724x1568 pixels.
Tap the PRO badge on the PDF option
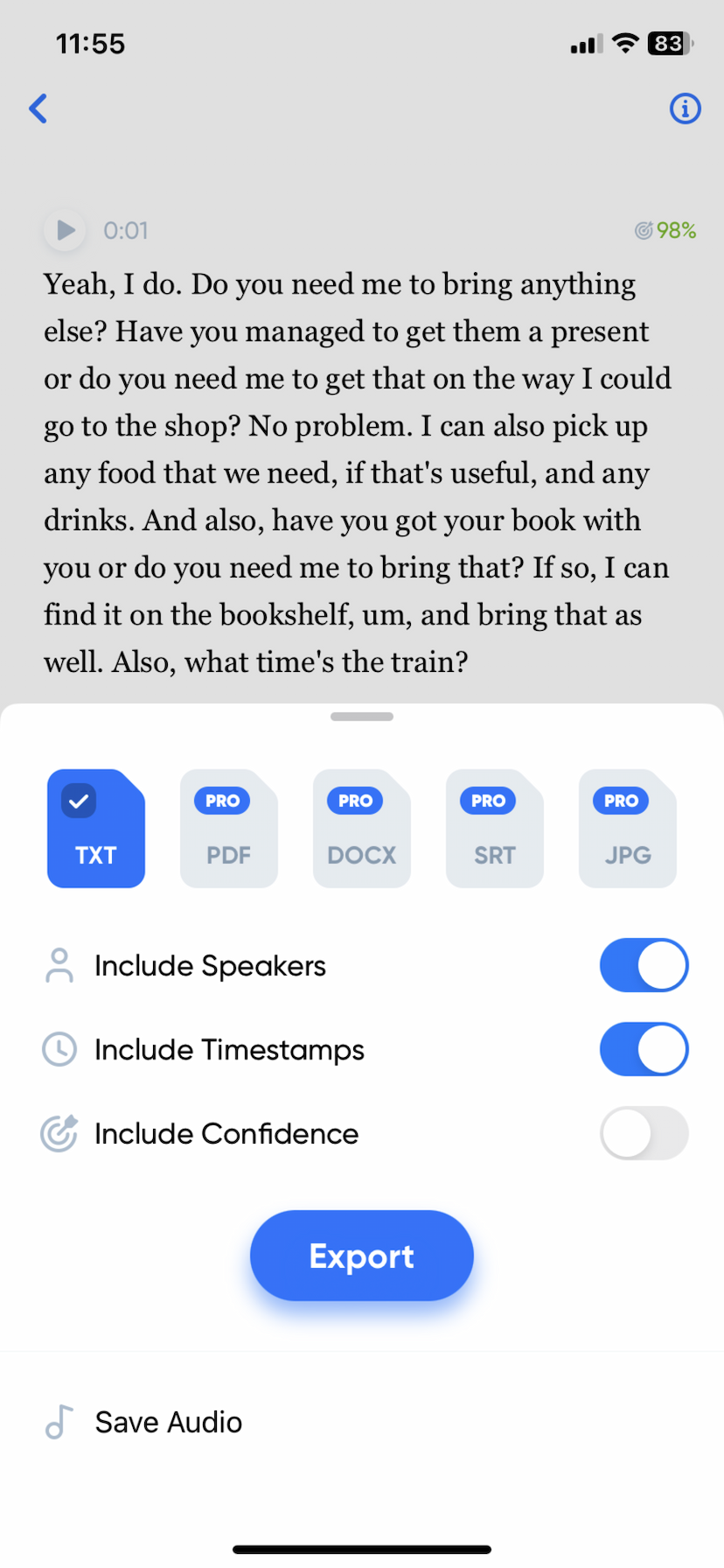(222, 800)
